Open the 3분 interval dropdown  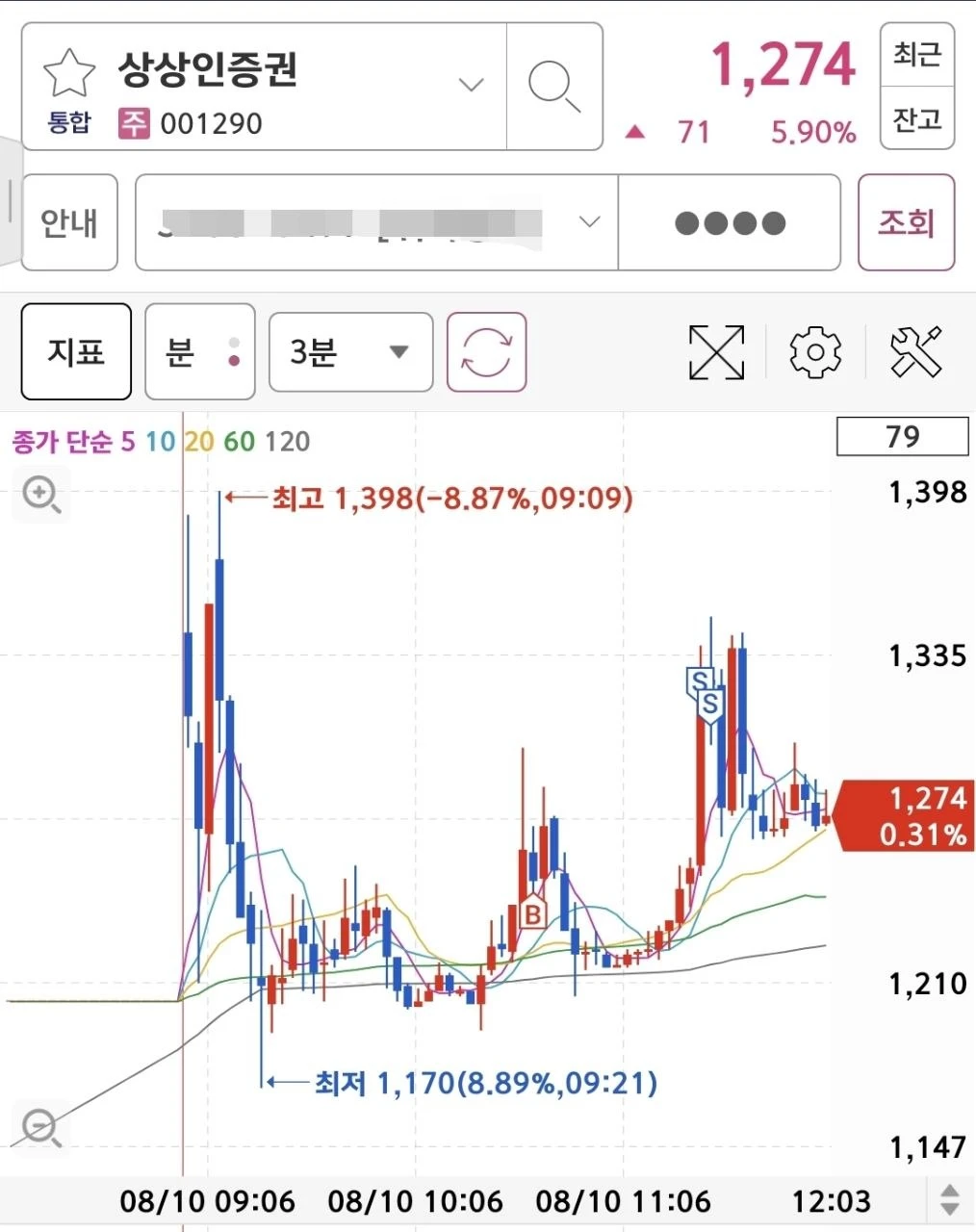(x=350, y=351)
